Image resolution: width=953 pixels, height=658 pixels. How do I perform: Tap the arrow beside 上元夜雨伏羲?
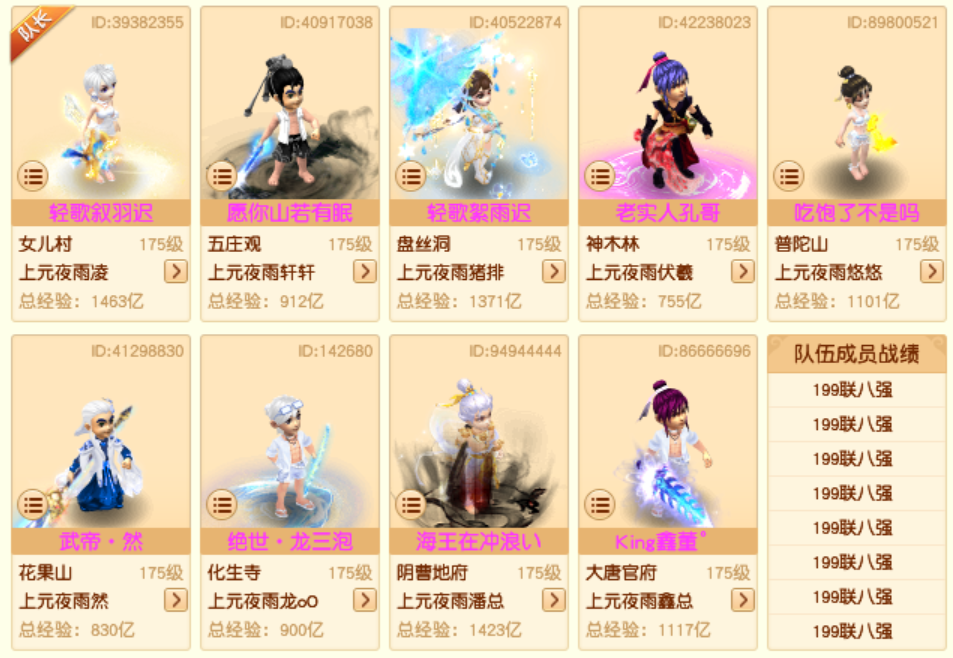tap(742, 271)
